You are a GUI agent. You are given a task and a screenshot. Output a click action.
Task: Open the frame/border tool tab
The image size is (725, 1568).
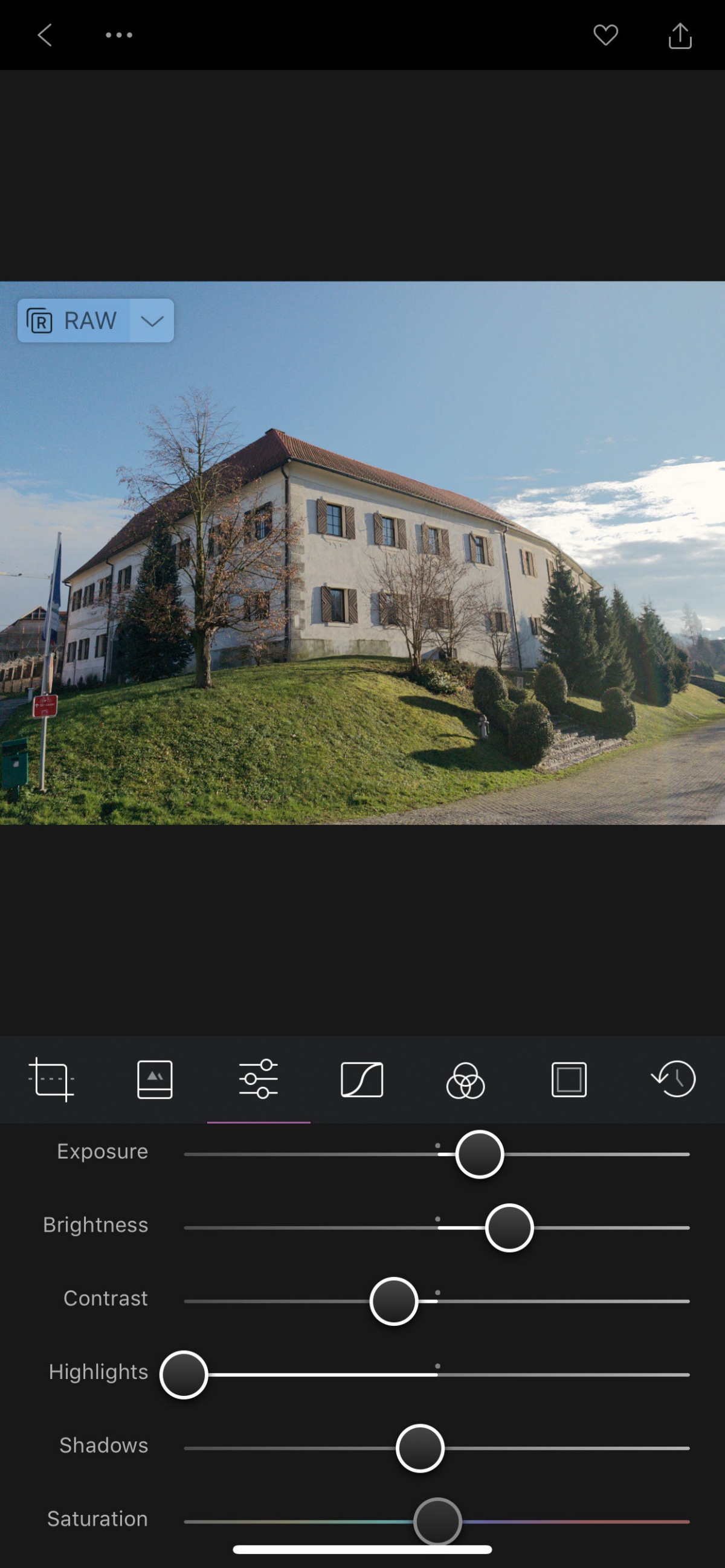(x=569, y=1079)
